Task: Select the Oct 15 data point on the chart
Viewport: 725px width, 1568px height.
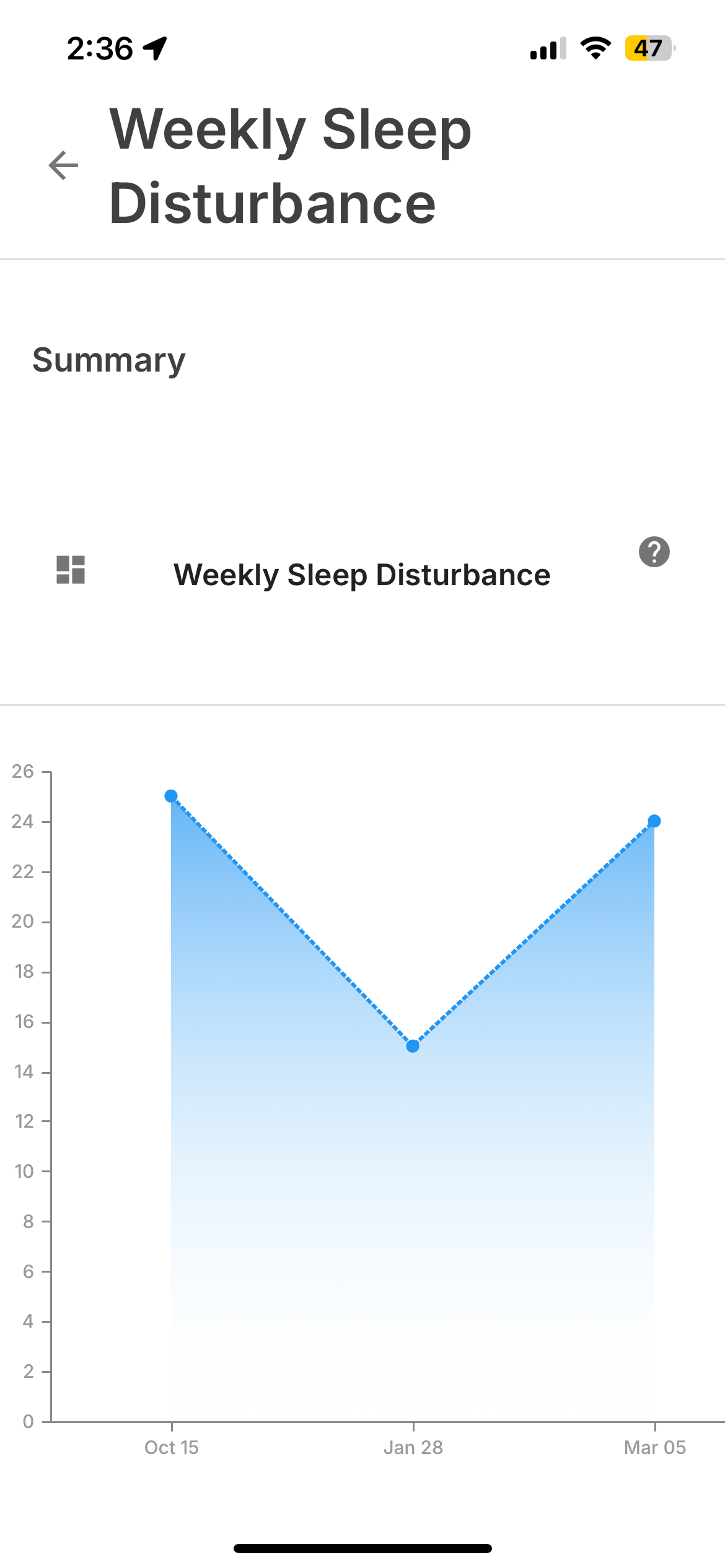Action: coord(171,795)
